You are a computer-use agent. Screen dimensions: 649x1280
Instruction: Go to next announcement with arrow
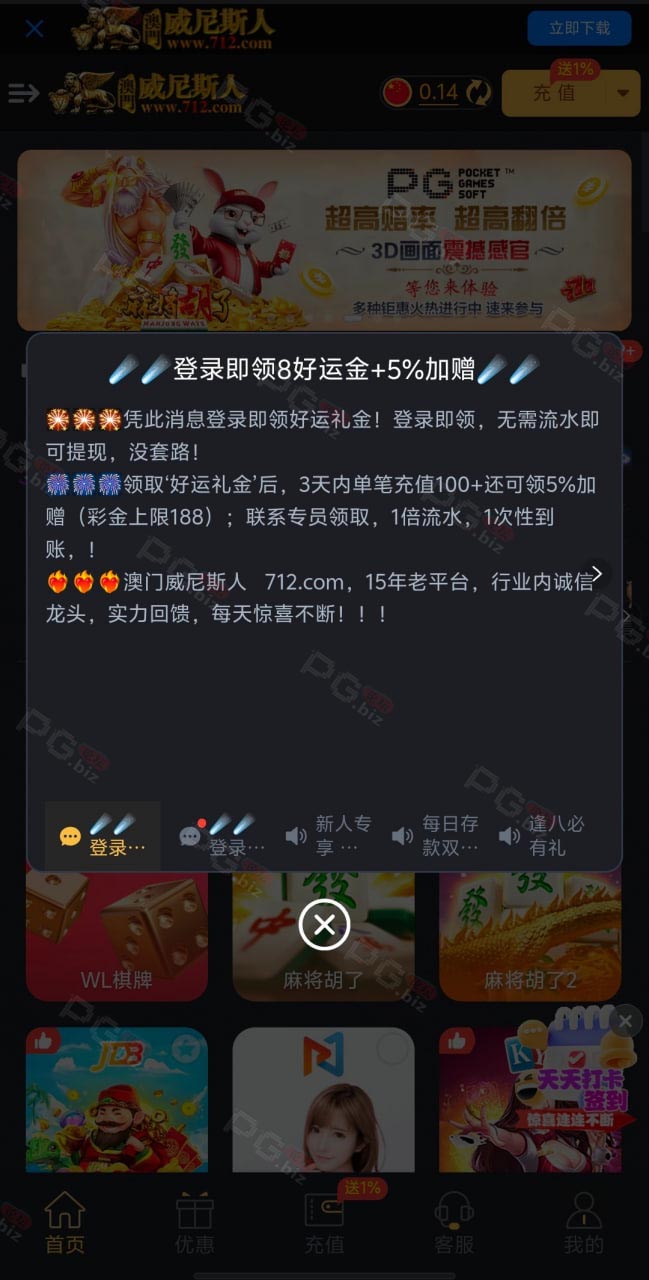[597, 573]
